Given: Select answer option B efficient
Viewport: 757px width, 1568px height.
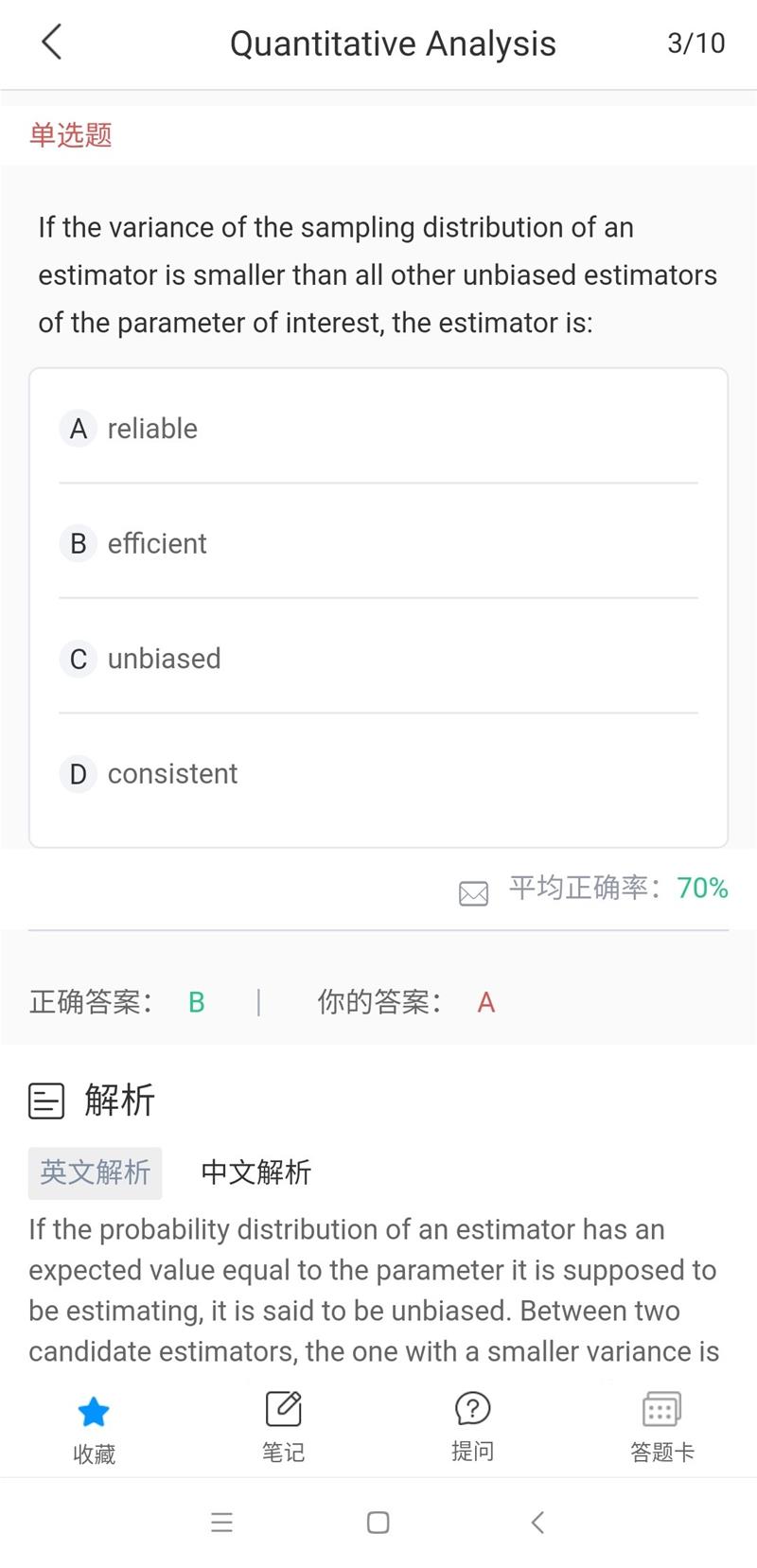Looking at the screenshot, I should tap(378, 543).
